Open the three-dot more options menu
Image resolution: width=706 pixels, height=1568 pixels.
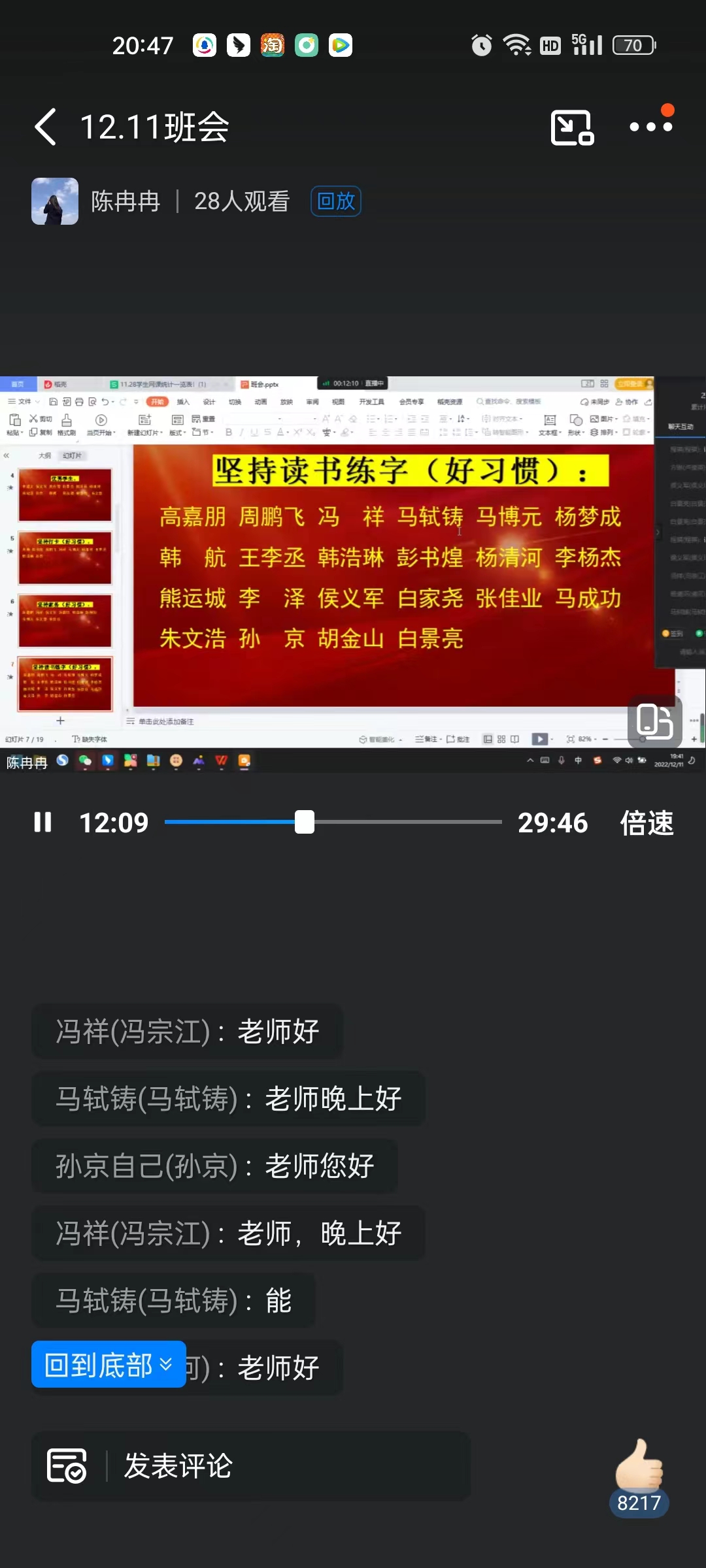(650, 127)
